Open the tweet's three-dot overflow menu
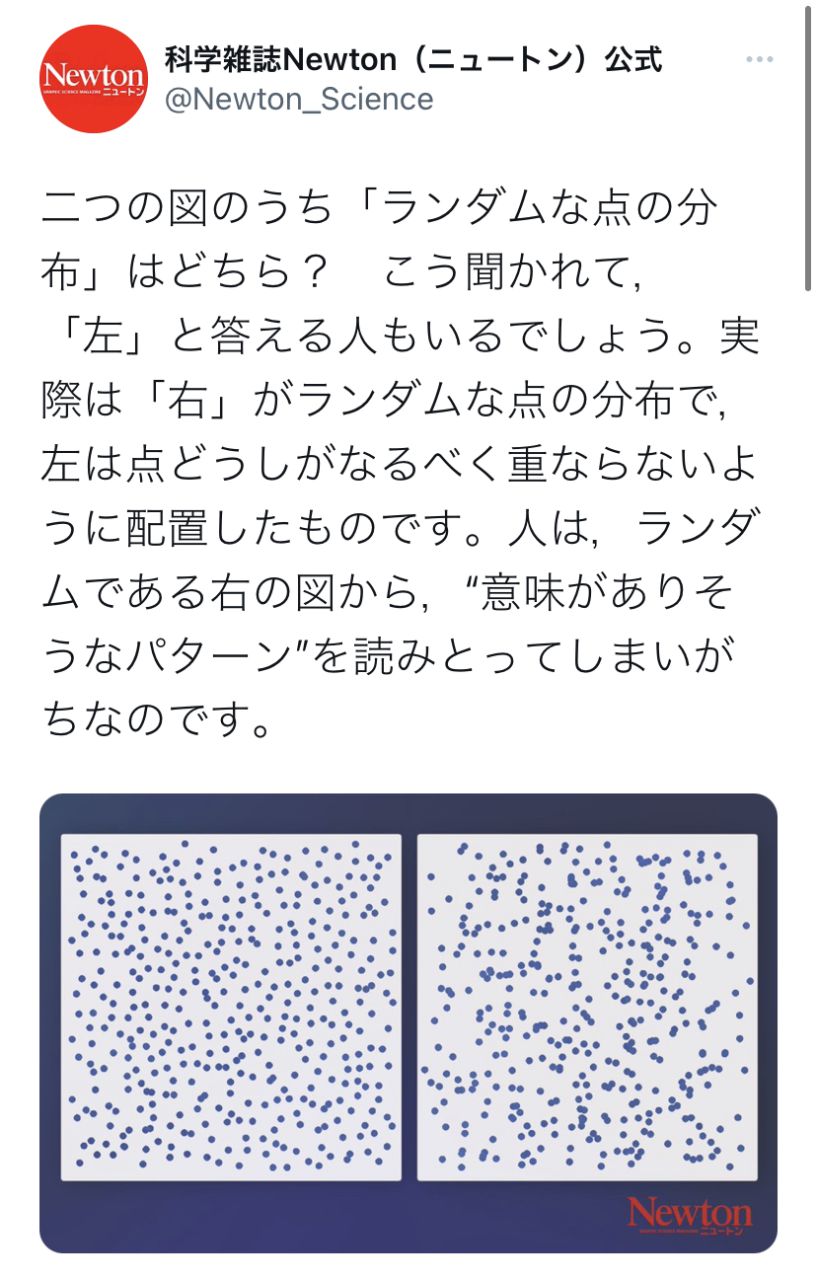Screen dimensions: 817x1280 click(760, 60)
